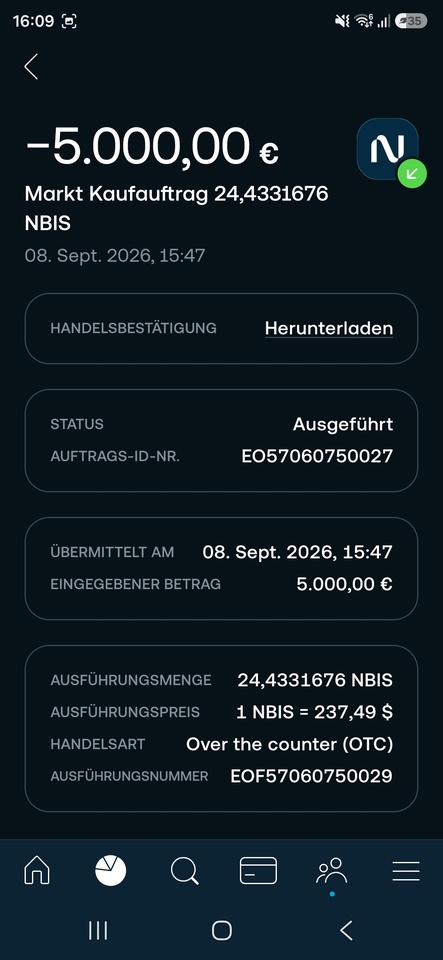The width and height of the screenshot is (443, 960).
Task: Open the hamburger menu tab
Action: point(406,870)
